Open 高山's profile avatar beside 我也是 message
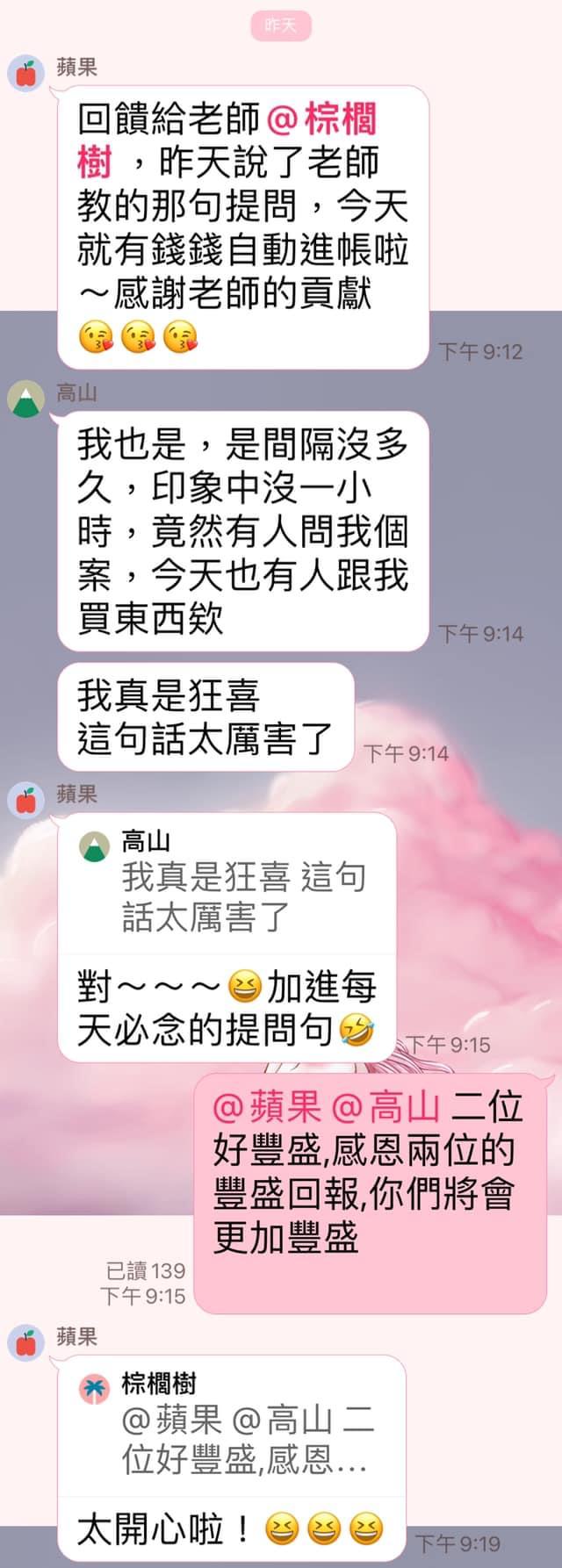This screenshot has width=562, height=1568. coord(25,399)
